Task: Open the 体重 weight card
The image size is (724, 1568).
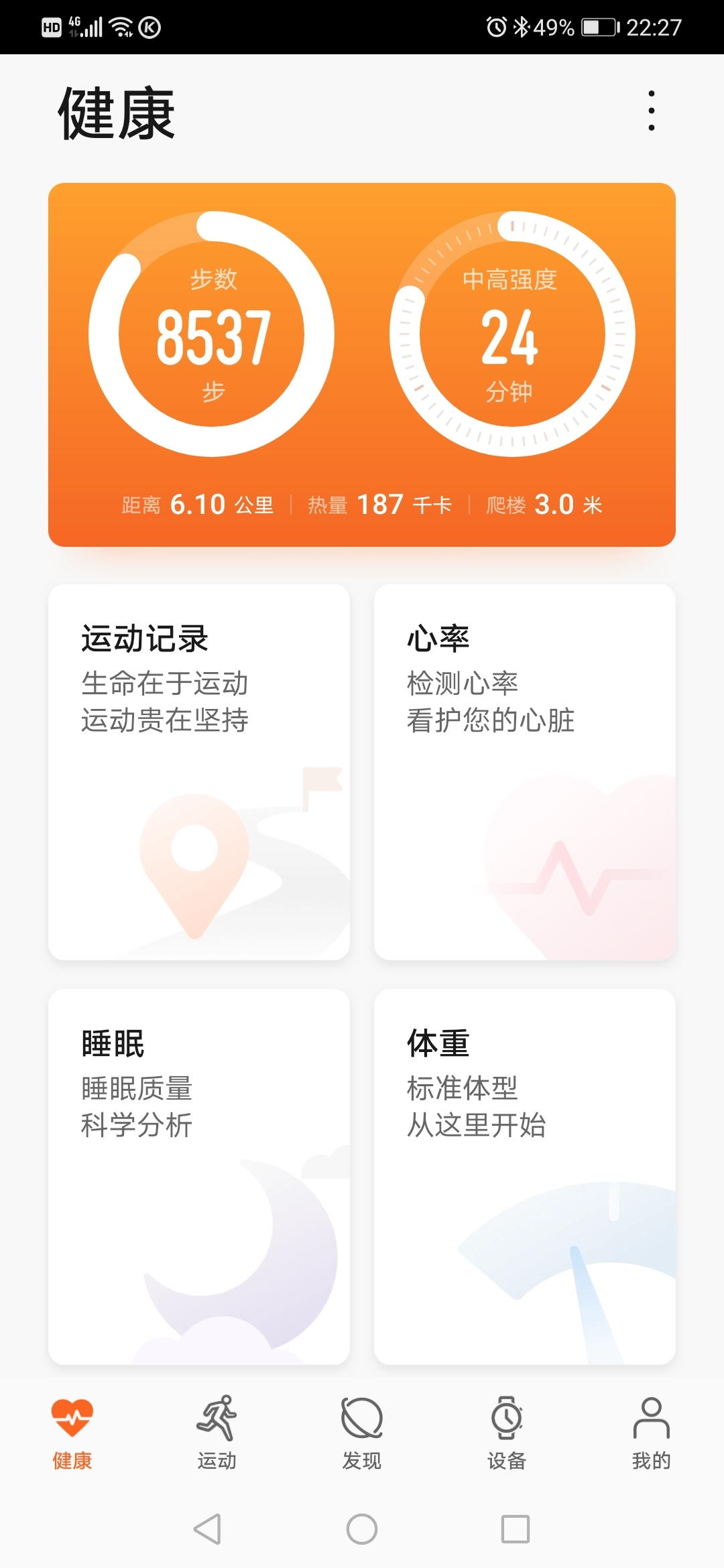Action: tap(525, 1177)
